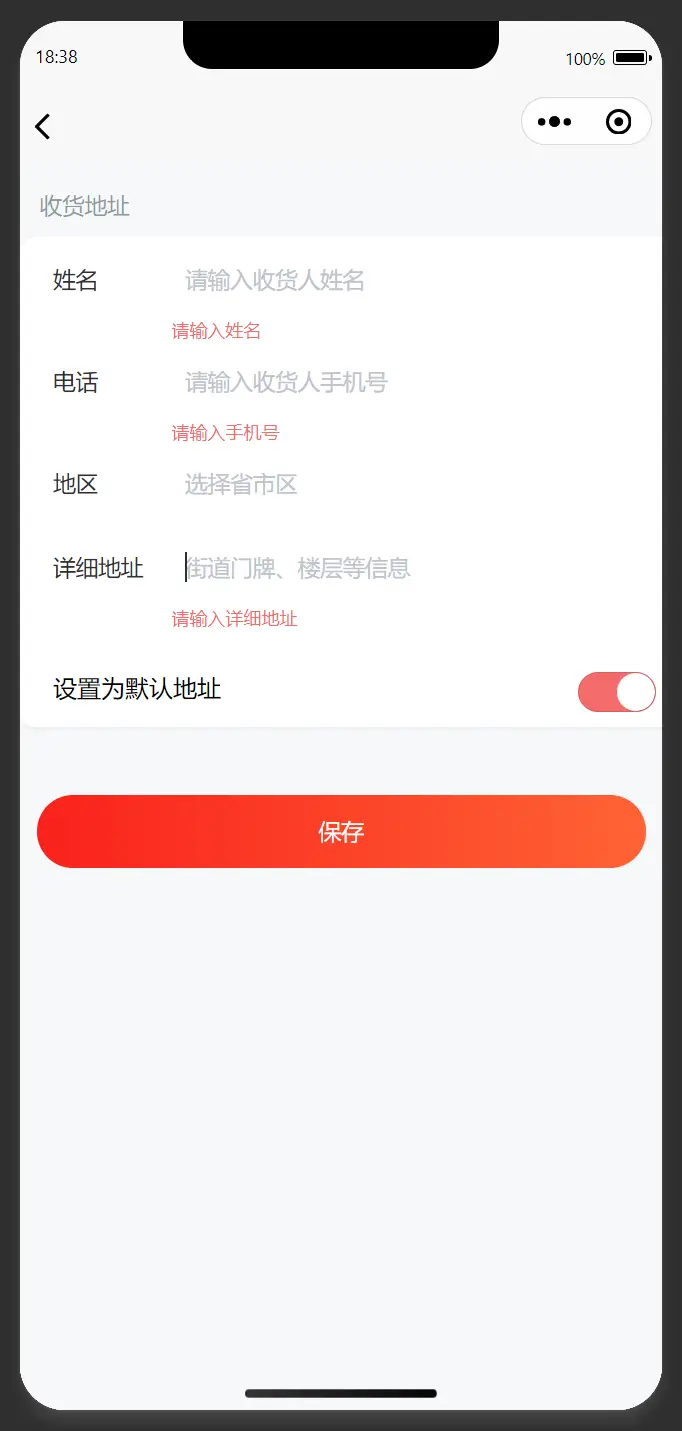Go back using the top-left arrow
The image size is (682, 1431).
point(42,127)
